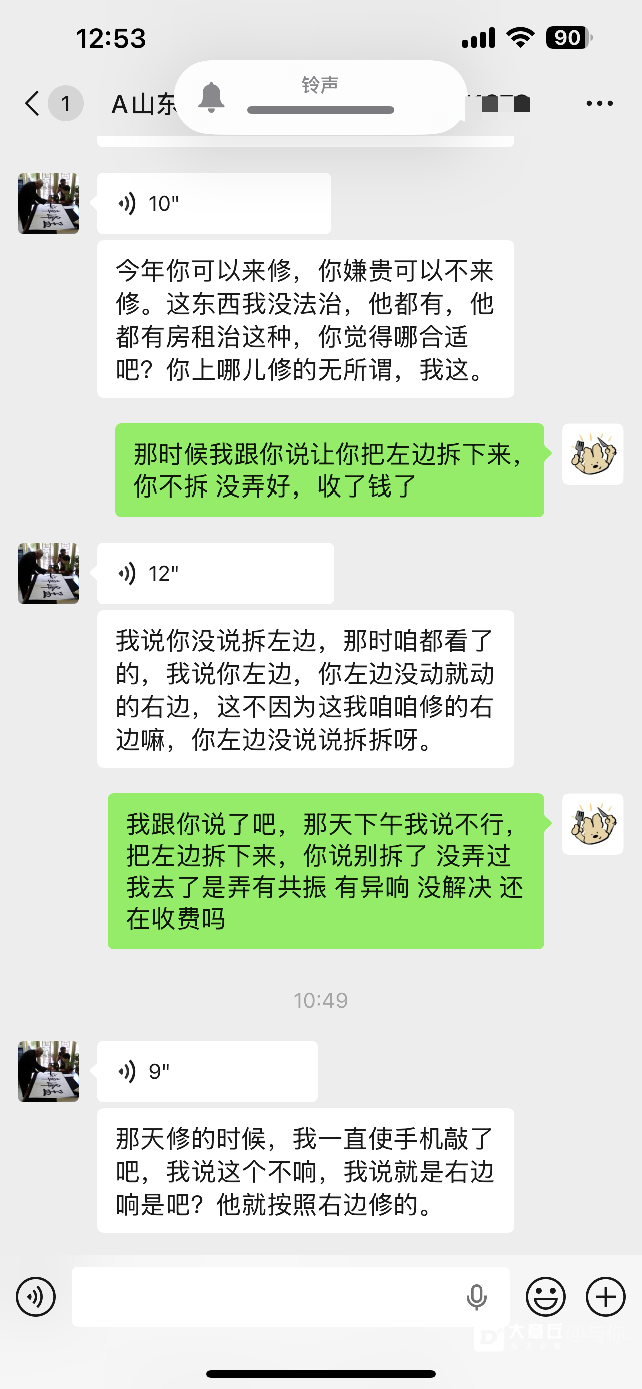Screen dimensions: 642x1389
Task: Play the 12-second voice message
Action: click(x=215, y=574)
